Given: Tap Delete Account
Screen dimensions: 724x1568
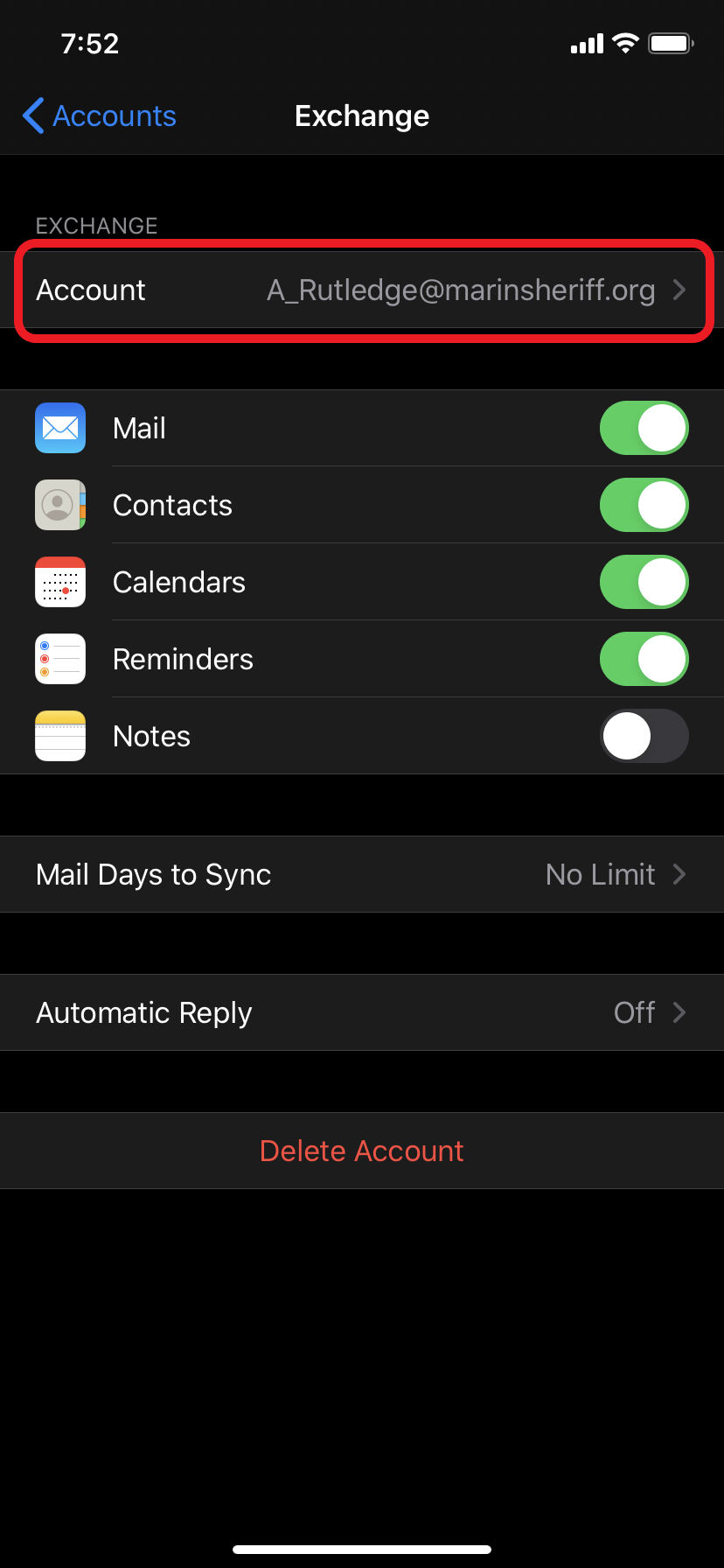Looking at the screenshot, I should point(362,1151).
